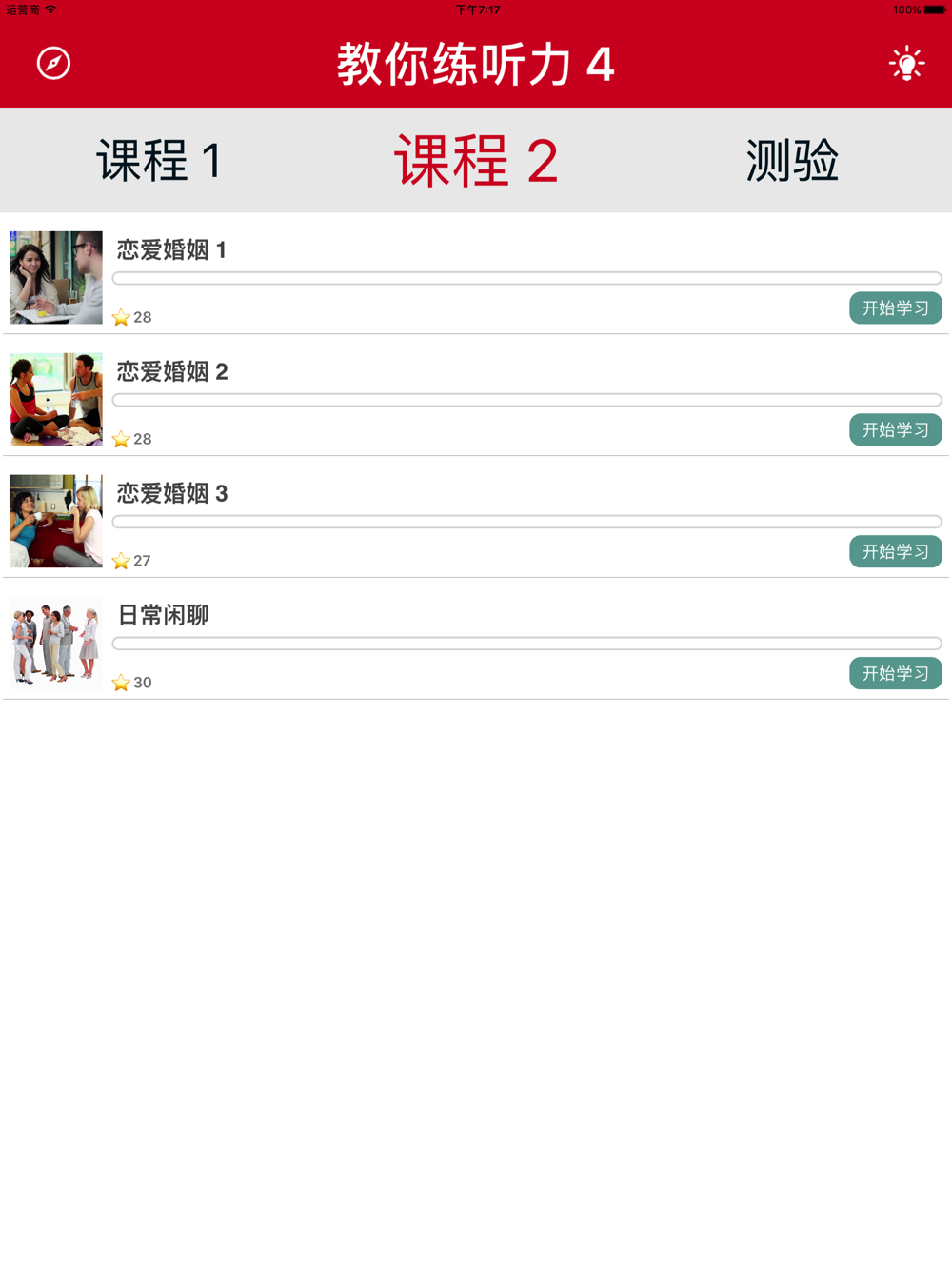This screenshot has height=1270, width=952.
Task: Tap the light bulb tips icon
Action: (x=906, y=64)
